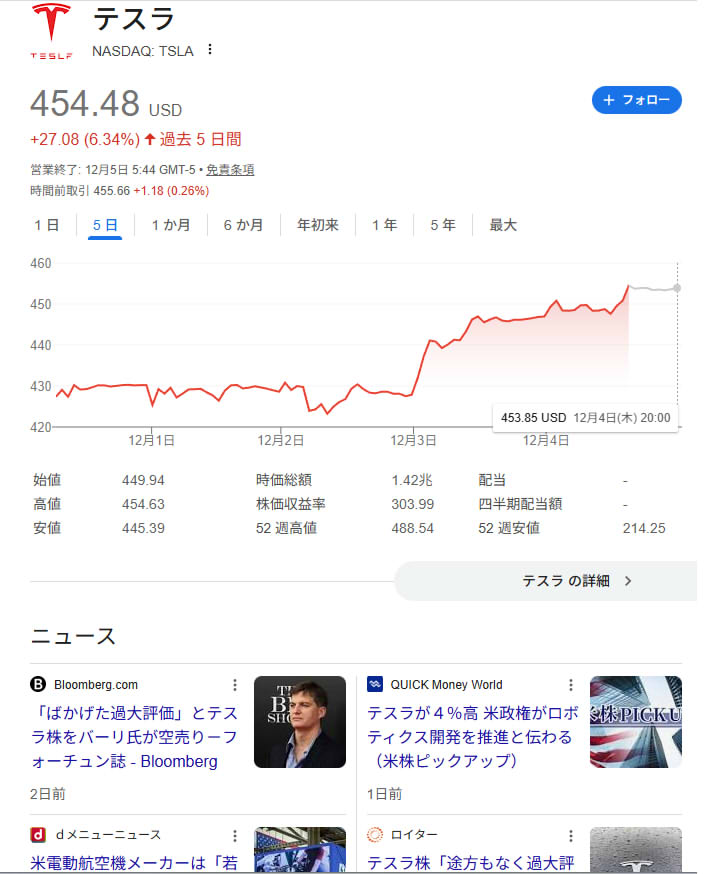Switch to the 1日 chart range
Viewport: 710px width, 874px height.
point(47,225)
